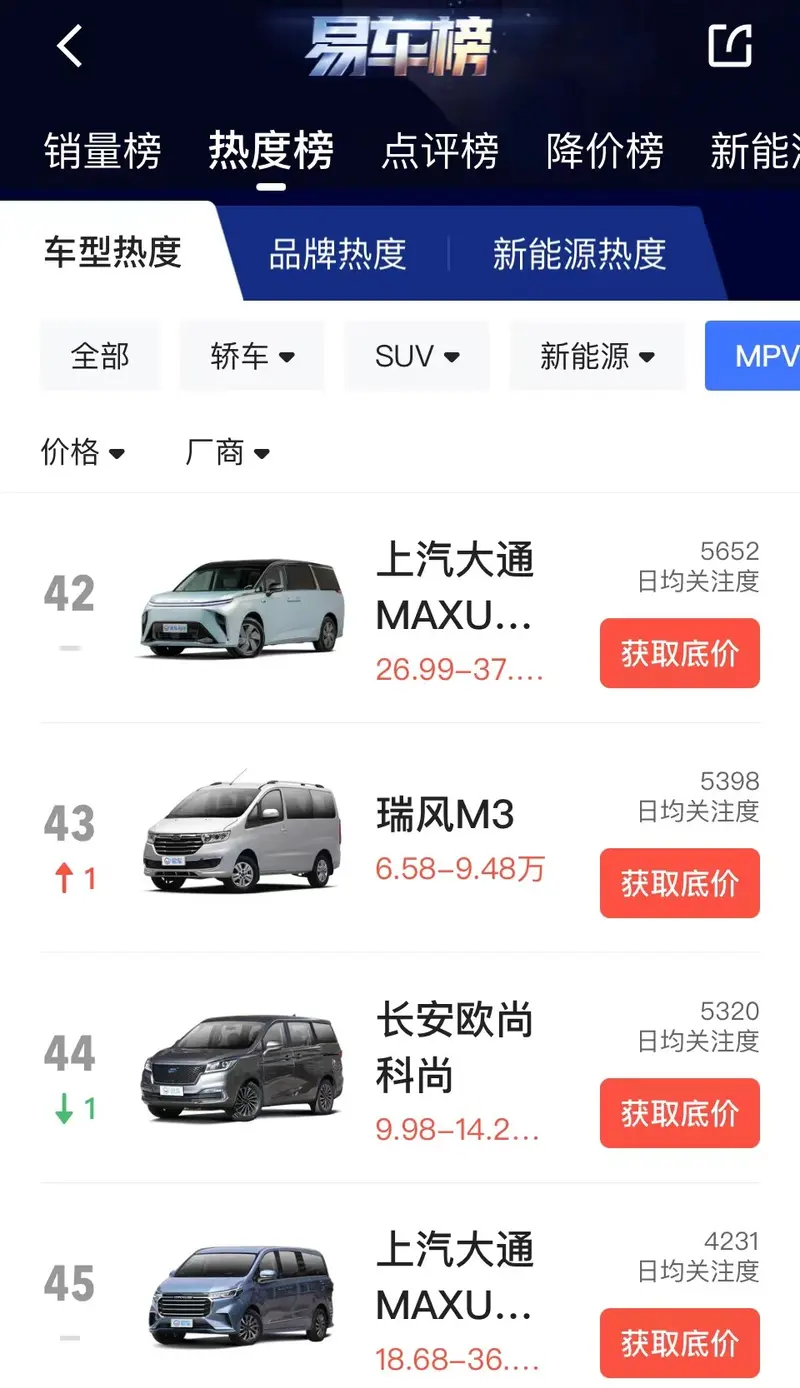Viewport: 800px width, 1388px height.
Task: Switch to the 点评榜 tab
Action: pyautogui.click(x=439, y=153)
